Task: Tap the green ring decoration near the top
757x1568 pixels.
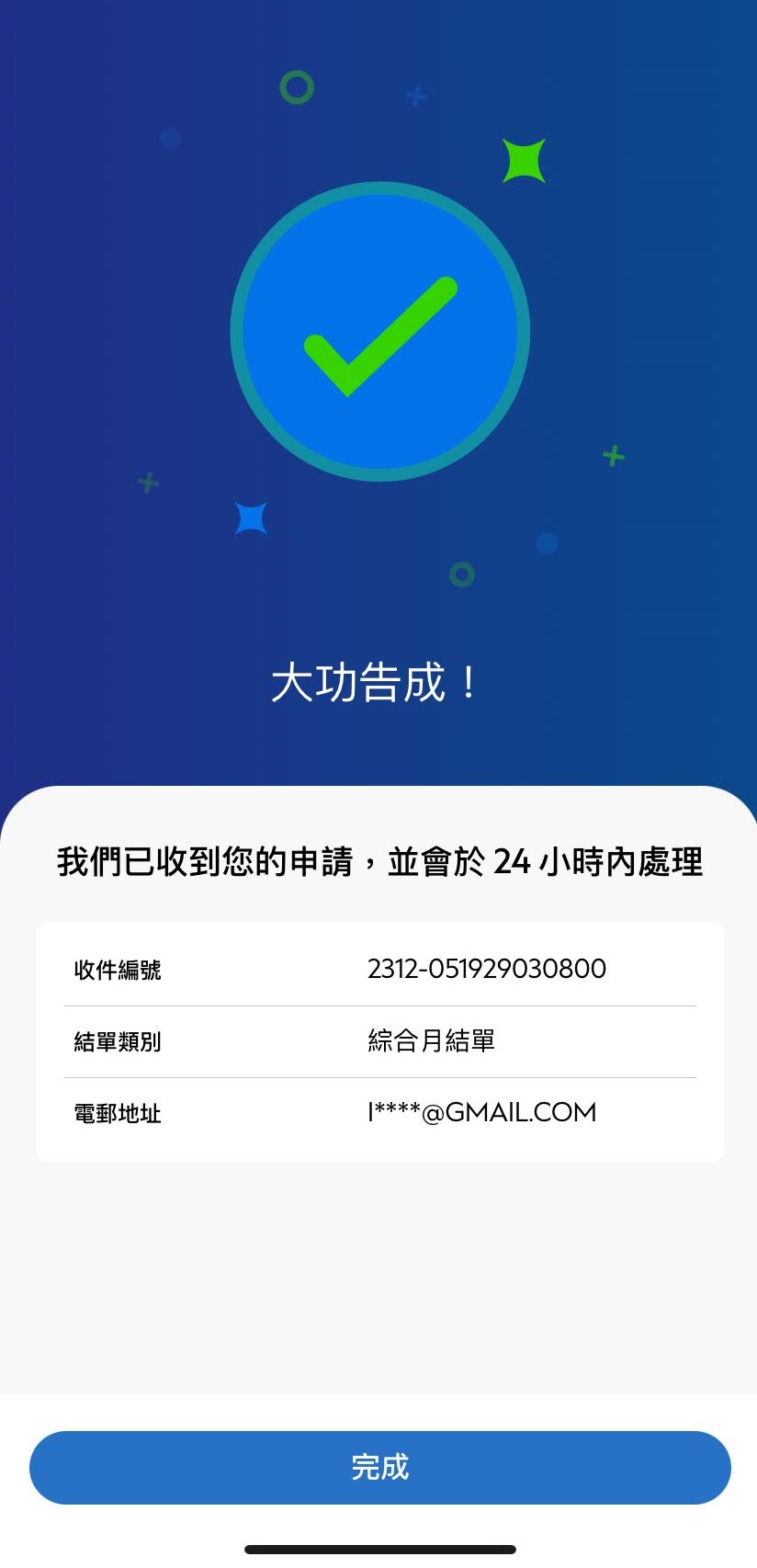Action: [296, 88]
